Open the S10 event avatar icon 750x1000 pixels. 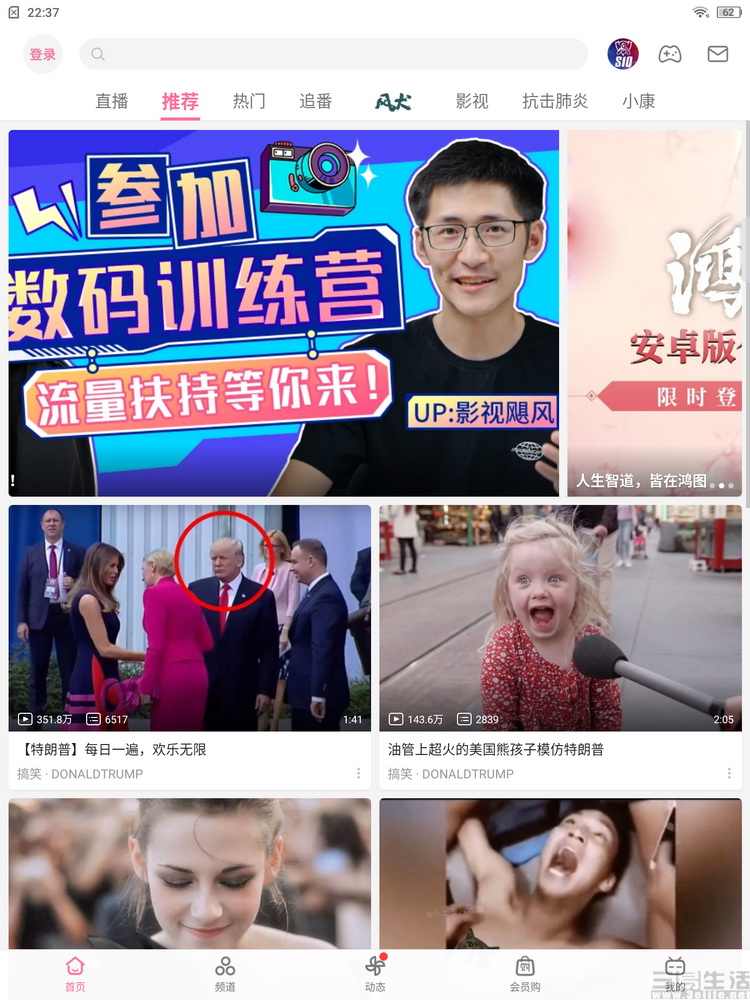(623, 54)
